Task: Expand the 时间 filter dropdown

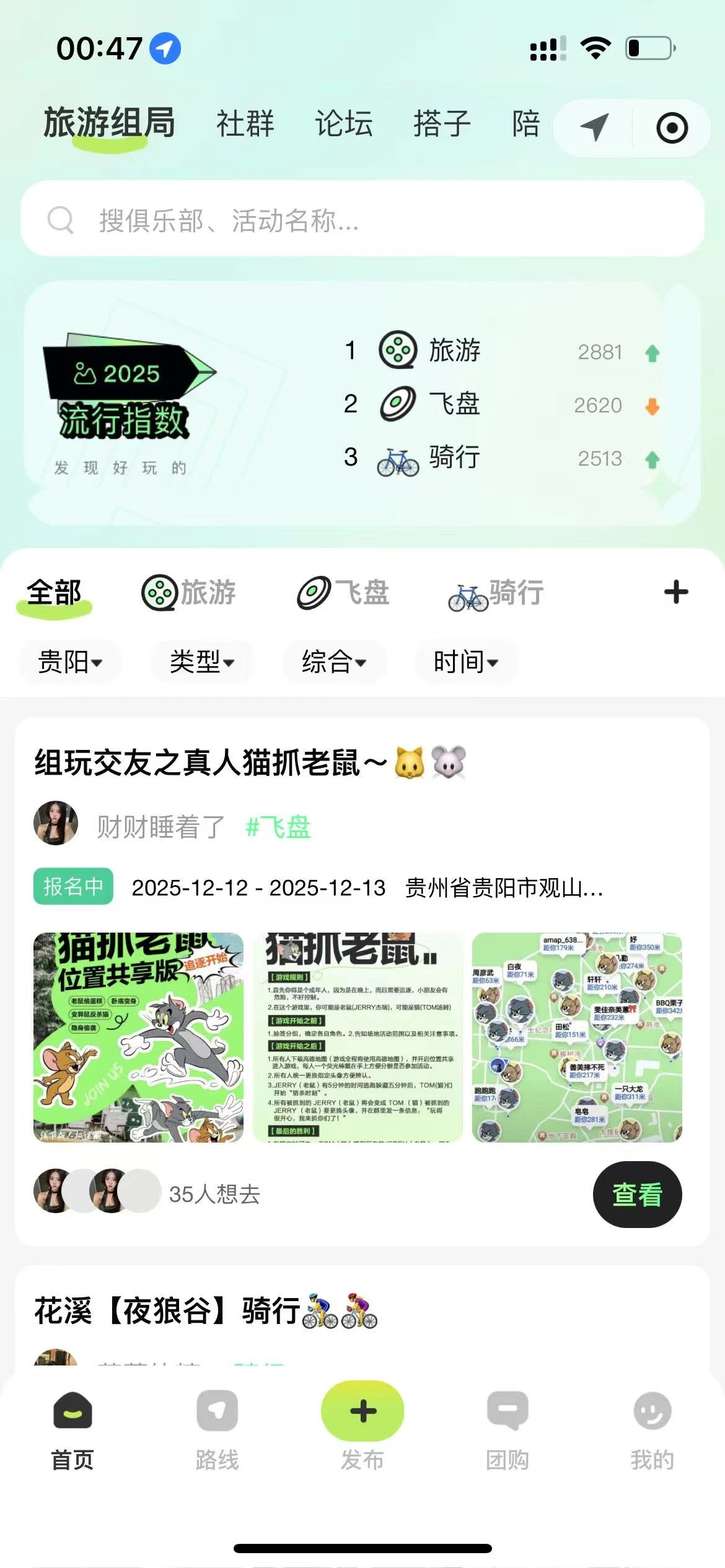Action: (466, 662)
